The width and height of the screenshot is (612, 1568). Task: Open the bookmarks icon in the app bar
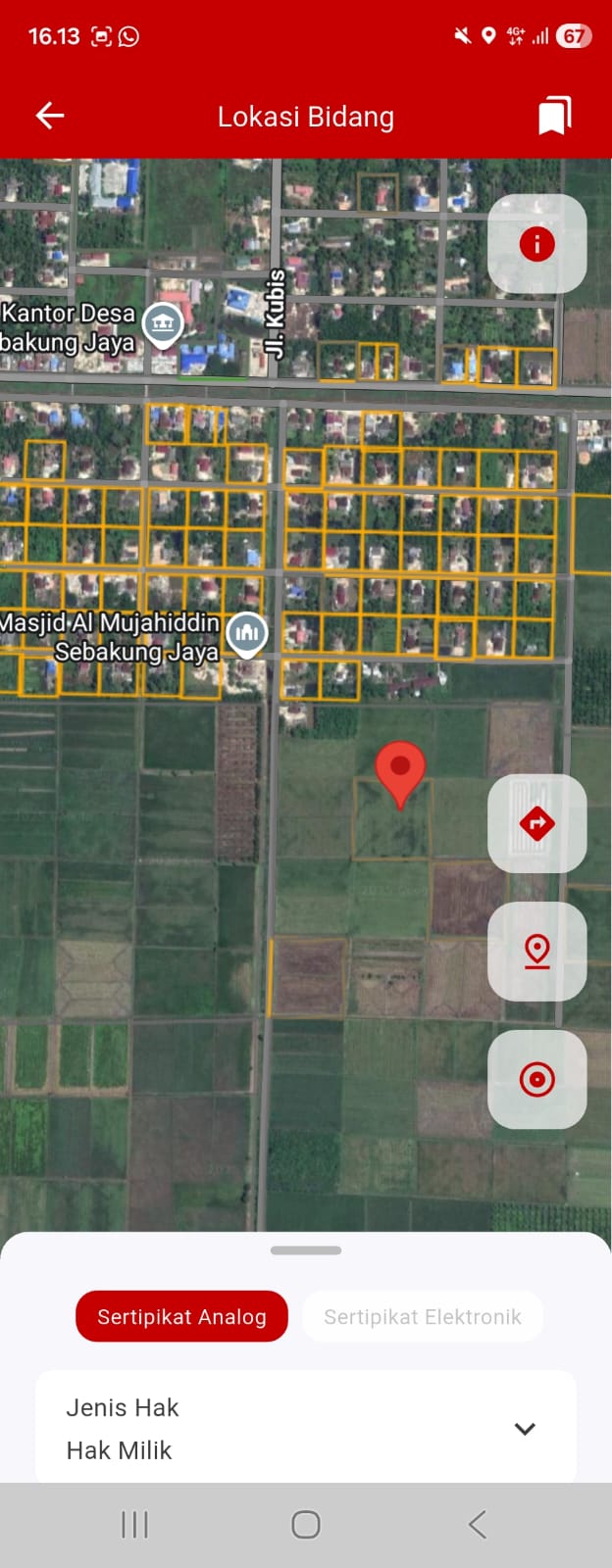tap(554, 116)
